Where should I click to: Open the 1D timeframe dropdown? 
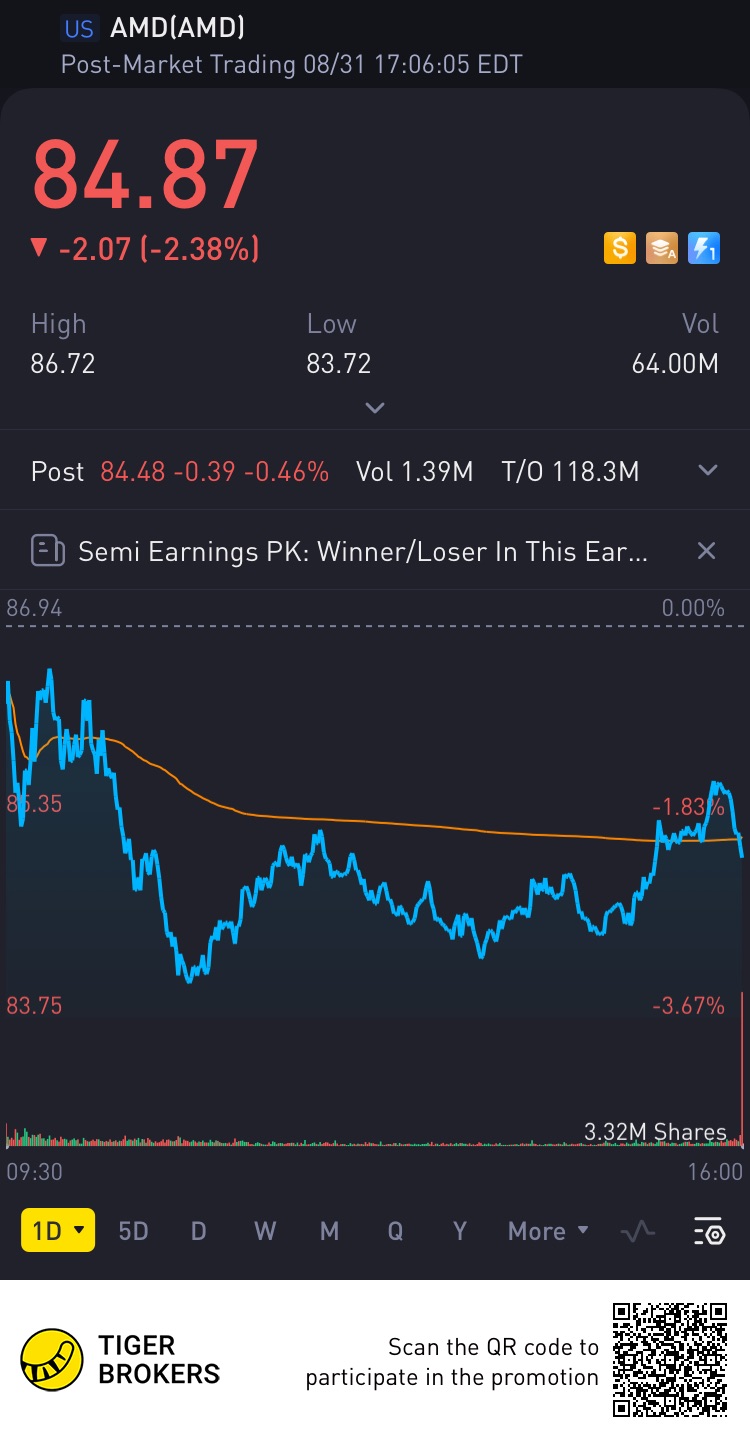click(58, 1231)
